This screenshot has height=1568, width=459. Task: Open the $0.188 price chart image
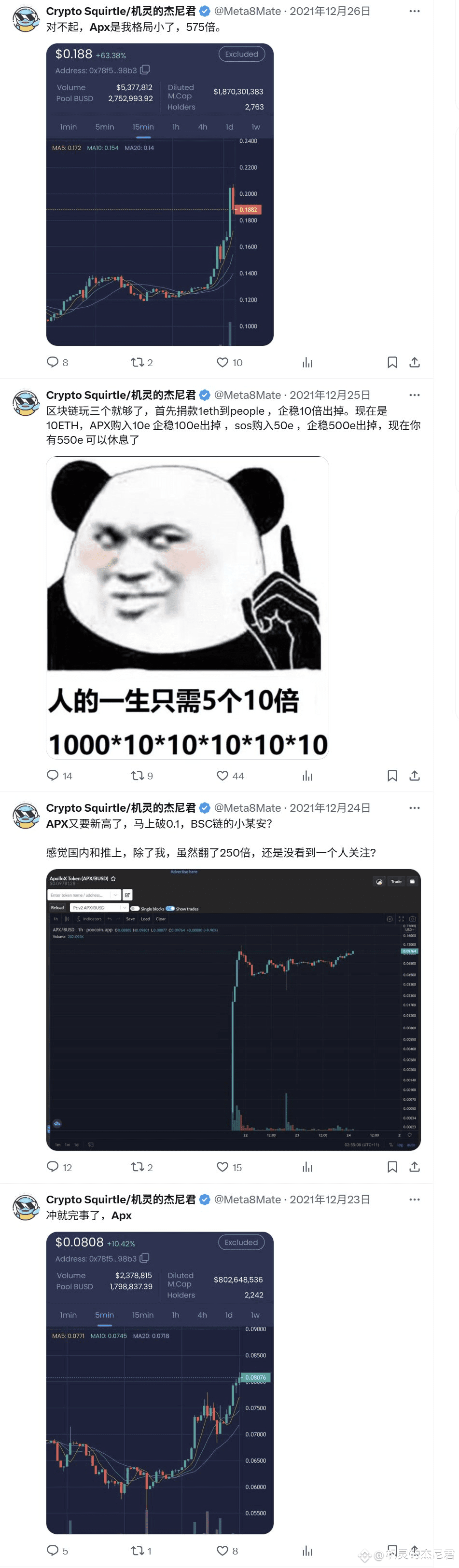point(159,195)
